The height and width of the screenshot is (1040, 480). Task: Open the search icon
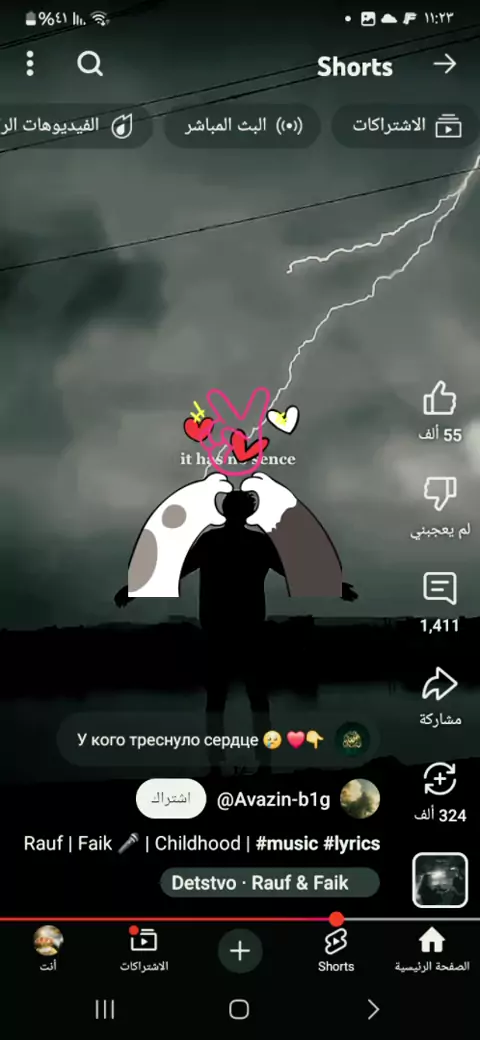point(90,64)
